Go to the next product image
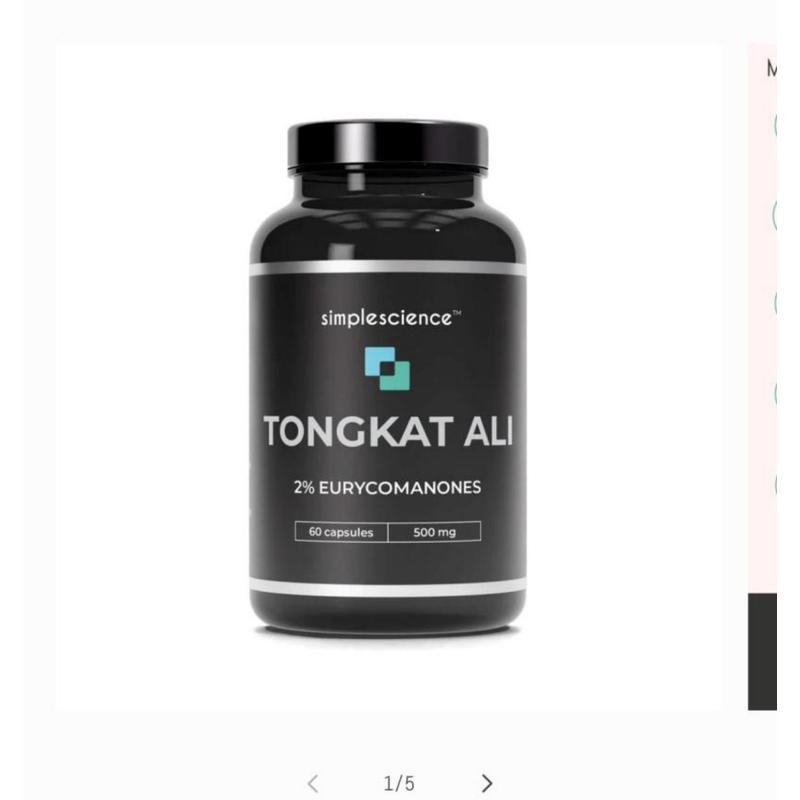This screenshot has height=800, width=800. [x=487, y=783]
